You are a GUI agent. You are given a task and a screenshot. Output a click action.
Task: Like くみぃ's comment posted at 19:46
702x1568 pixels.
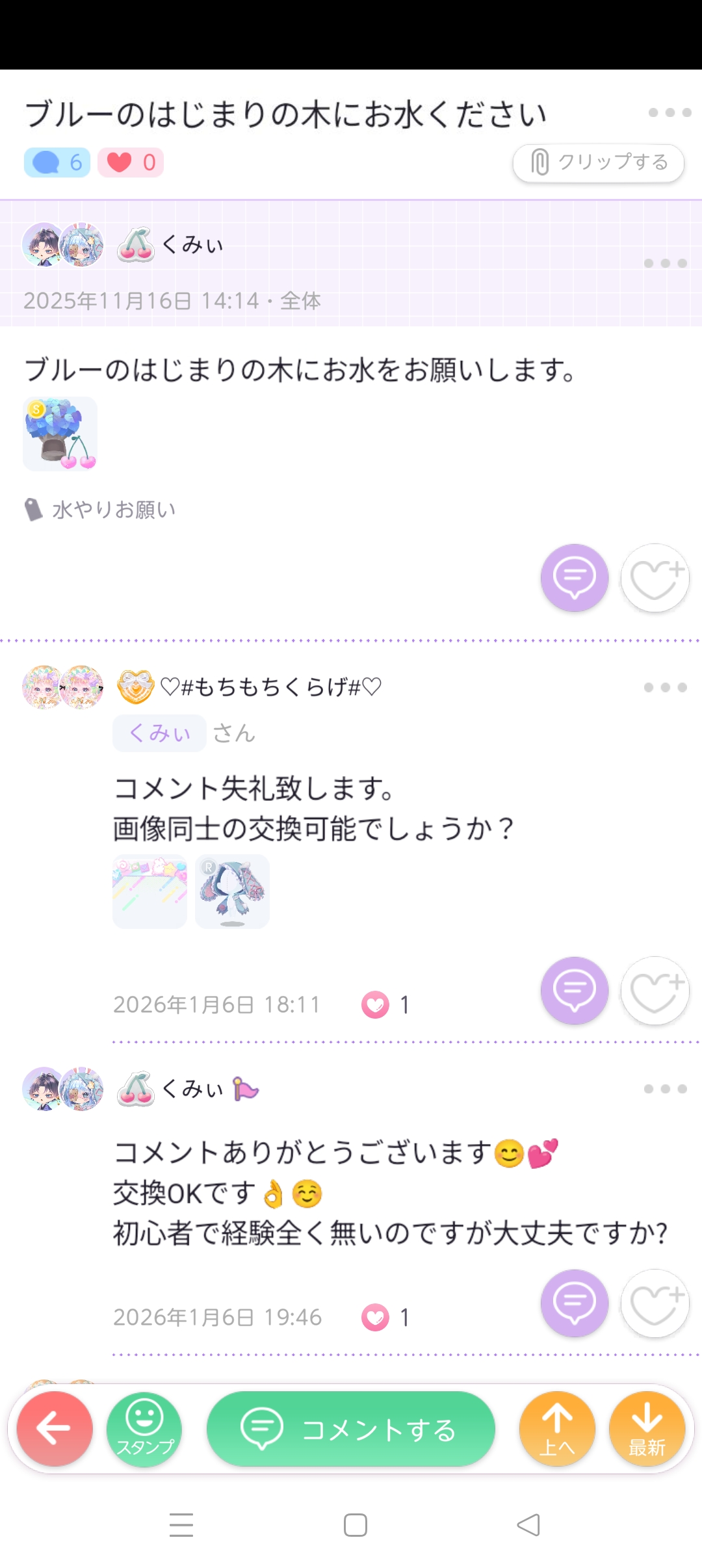click(x=655, y=1303)
